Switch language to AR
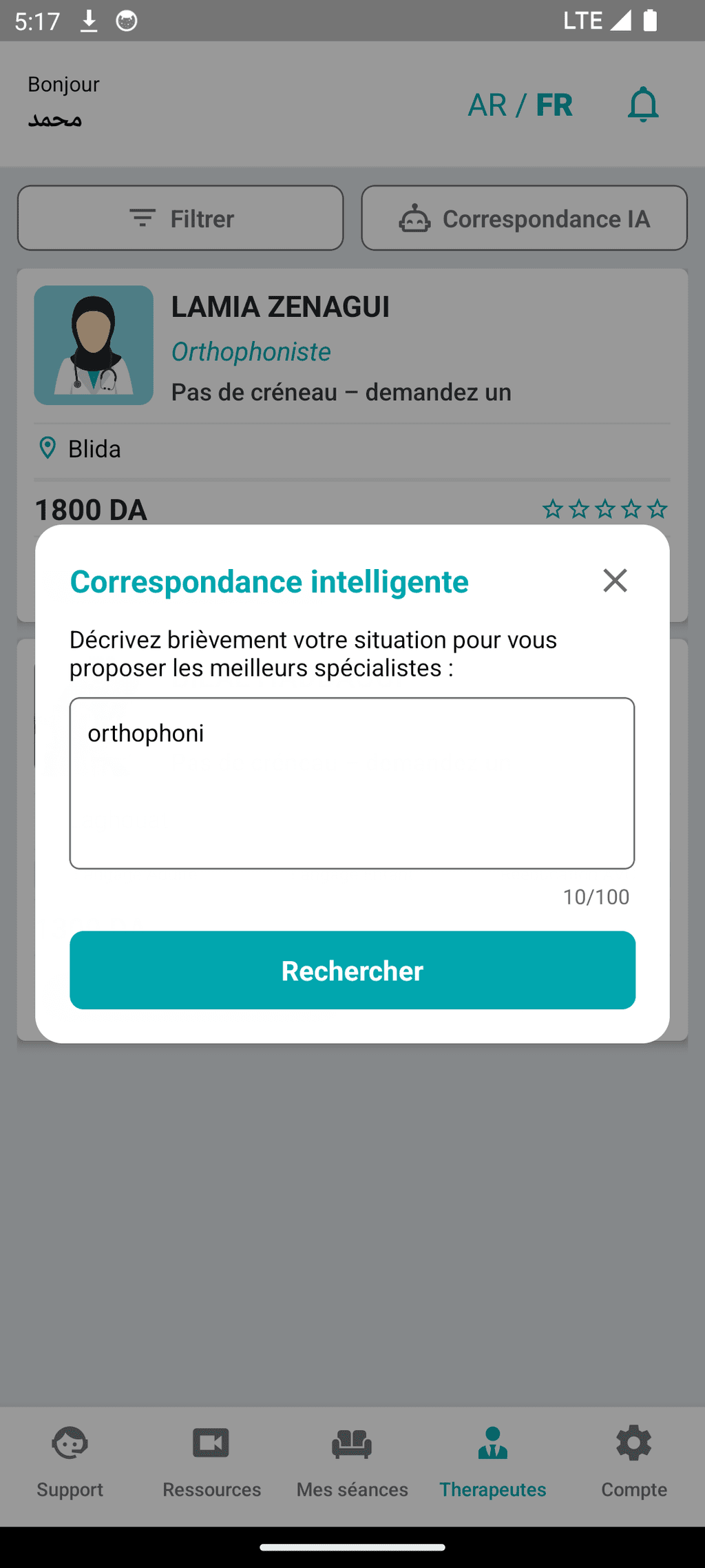The image size is (705, 1568). [x=487, y=105]
